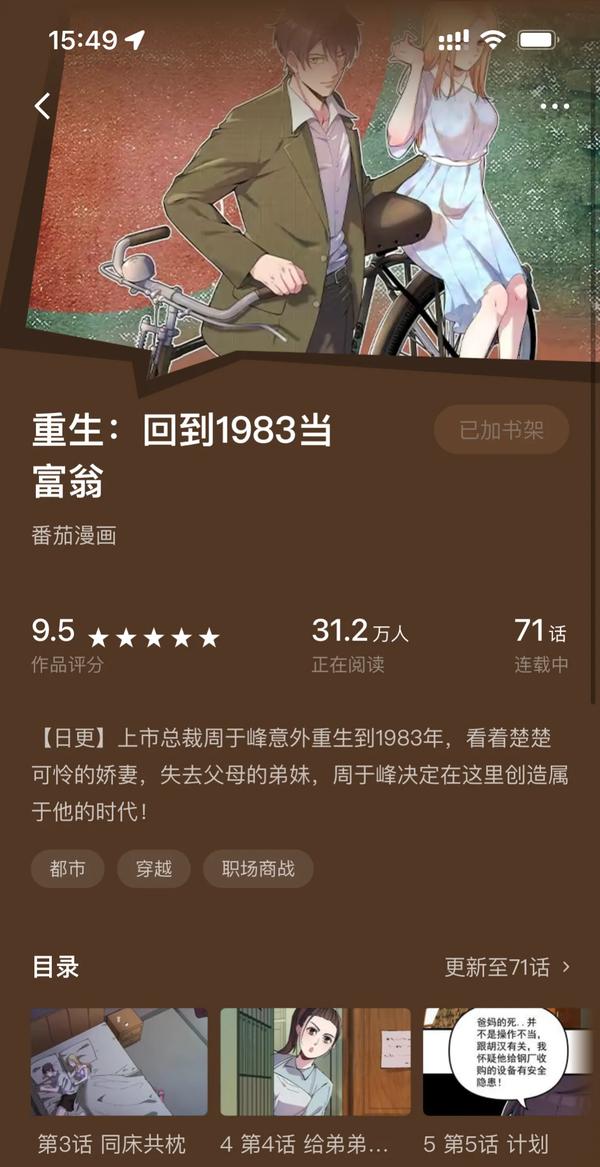
Task: Select the 职场商战 genre tag
Action: tap(258, 869)
